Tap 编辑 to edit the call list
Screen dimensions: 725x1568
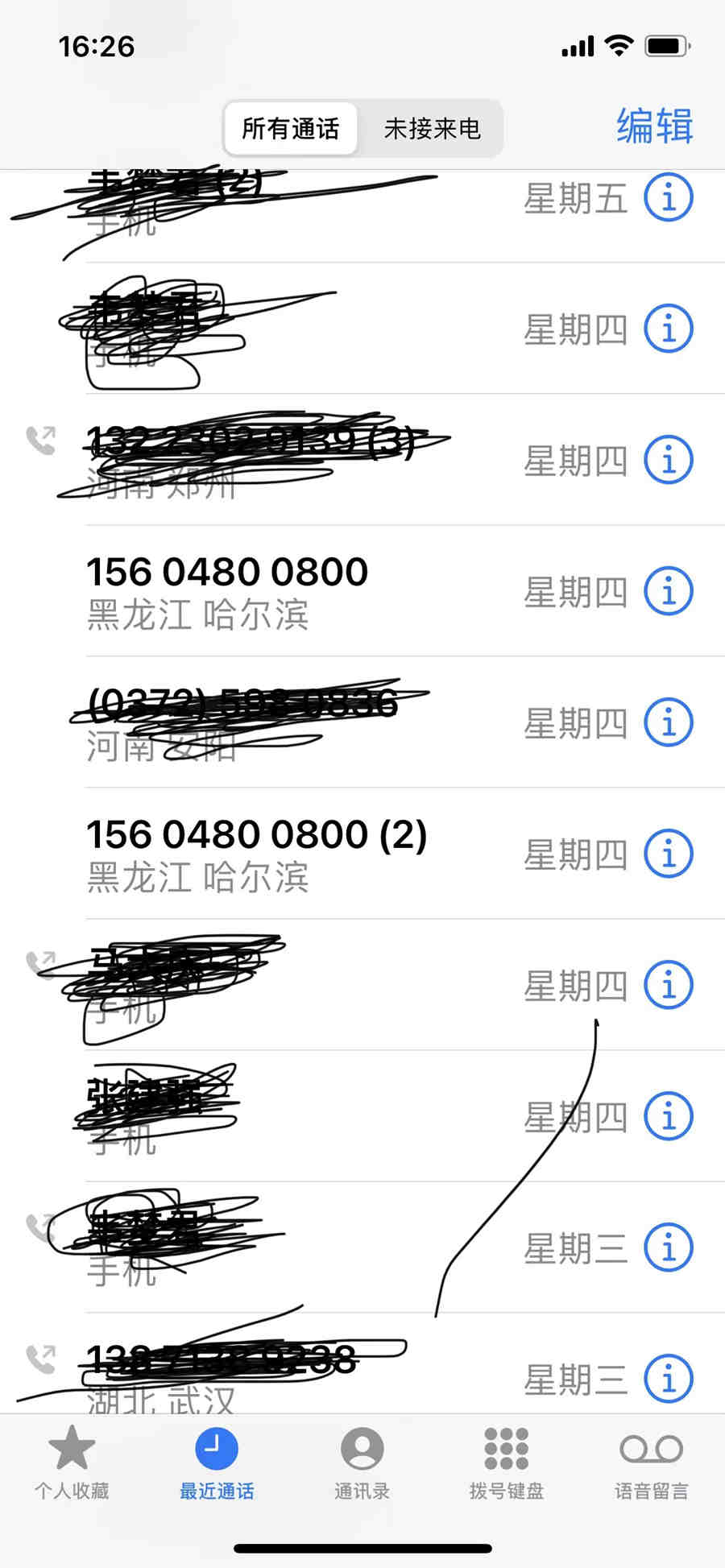coord(655,126)
